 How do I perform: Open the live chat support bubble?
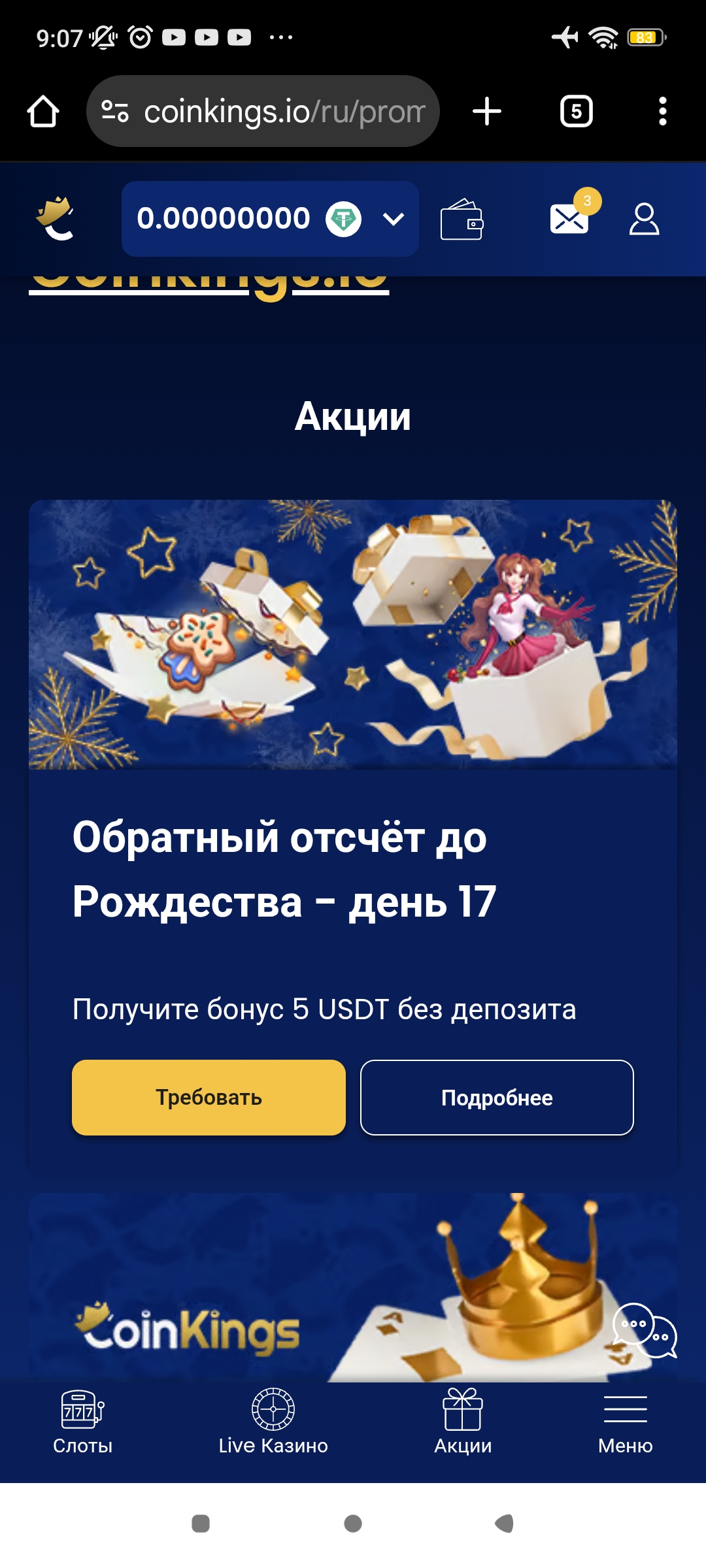click(x=644, y=1330)
